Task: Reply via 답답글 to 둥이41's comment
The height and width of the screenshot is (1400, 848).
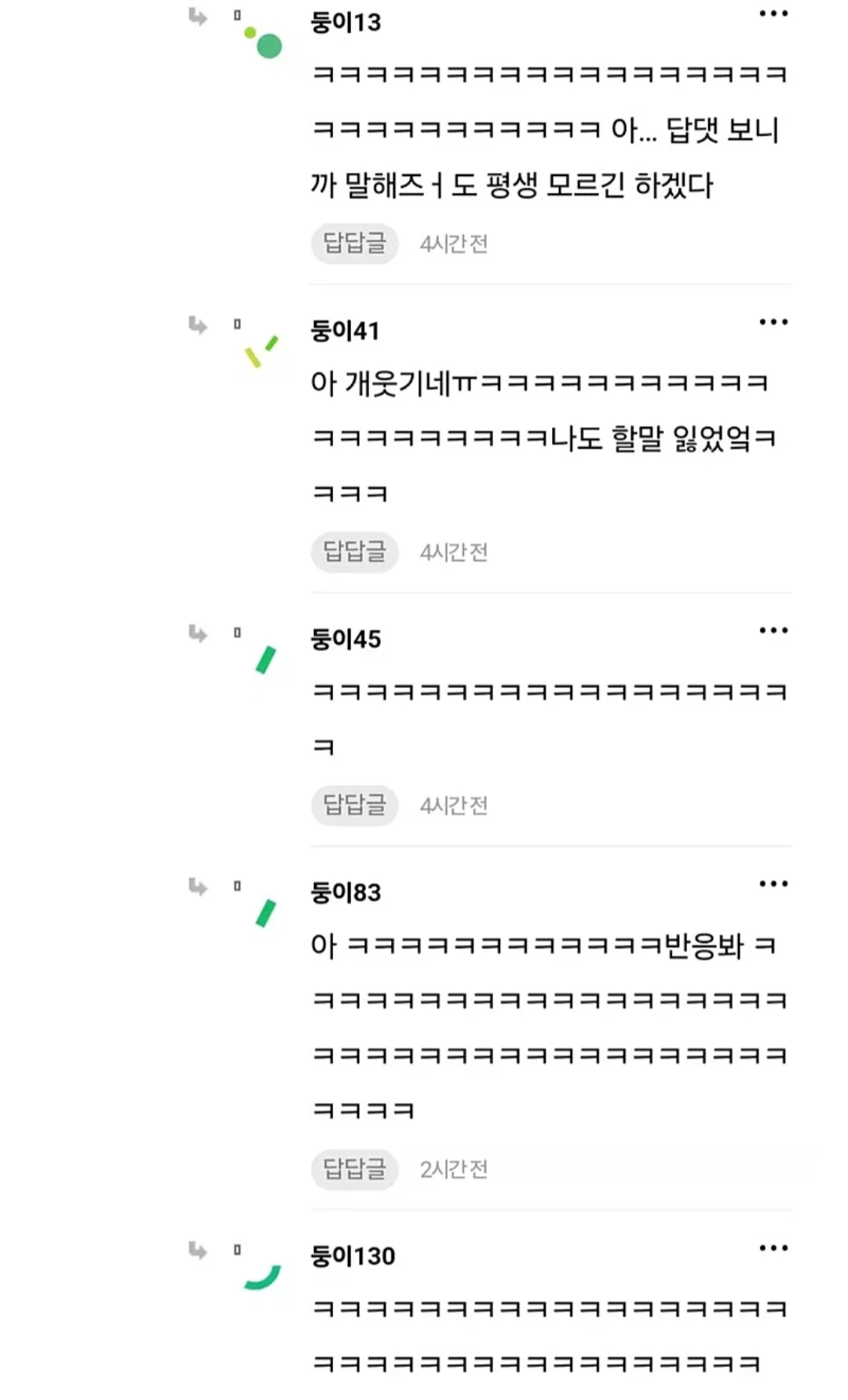Action: [x=355, y=552]
